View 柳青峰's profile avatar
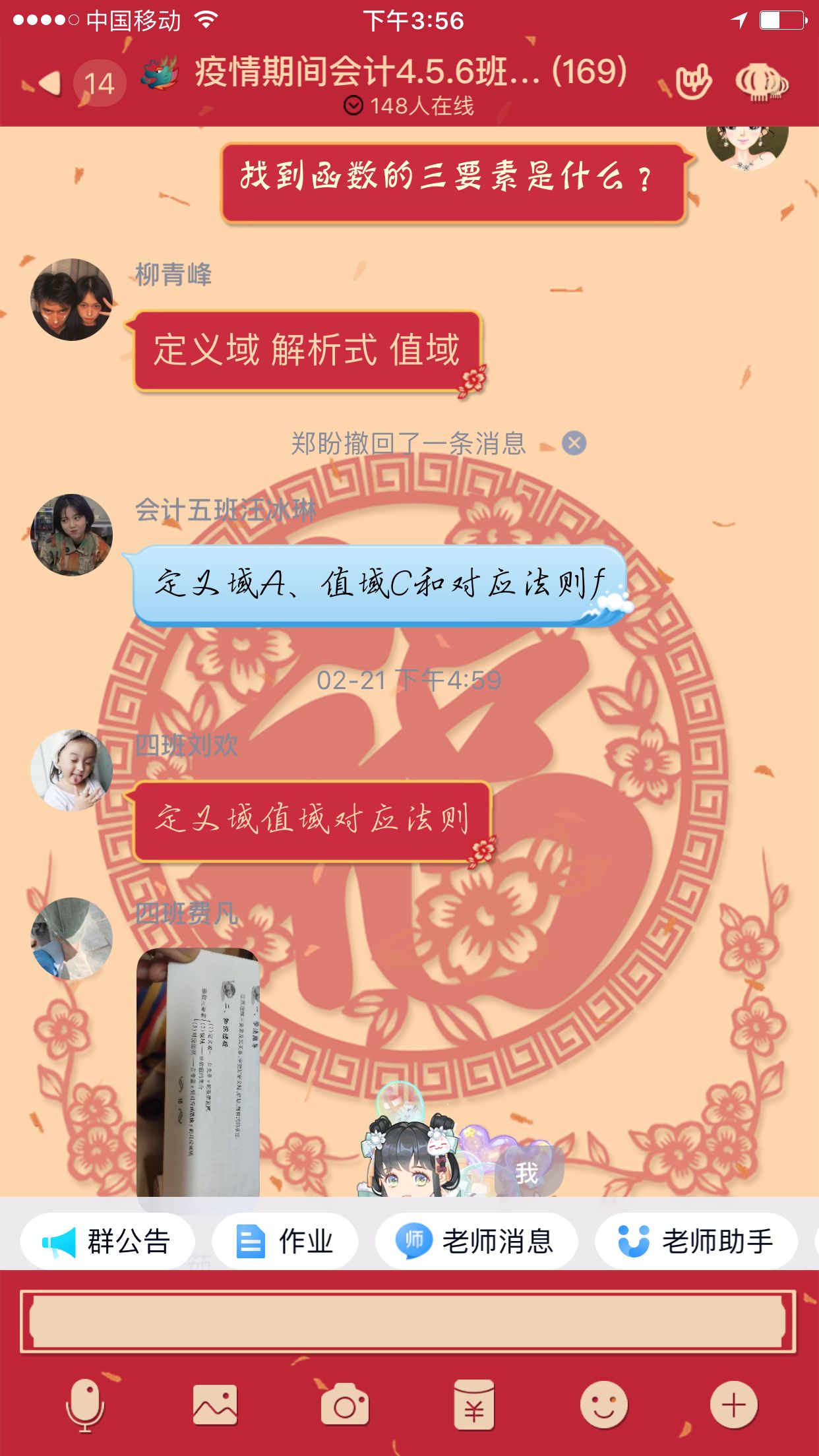Screen dimensions: 819x1456 (x=71, y=300)
